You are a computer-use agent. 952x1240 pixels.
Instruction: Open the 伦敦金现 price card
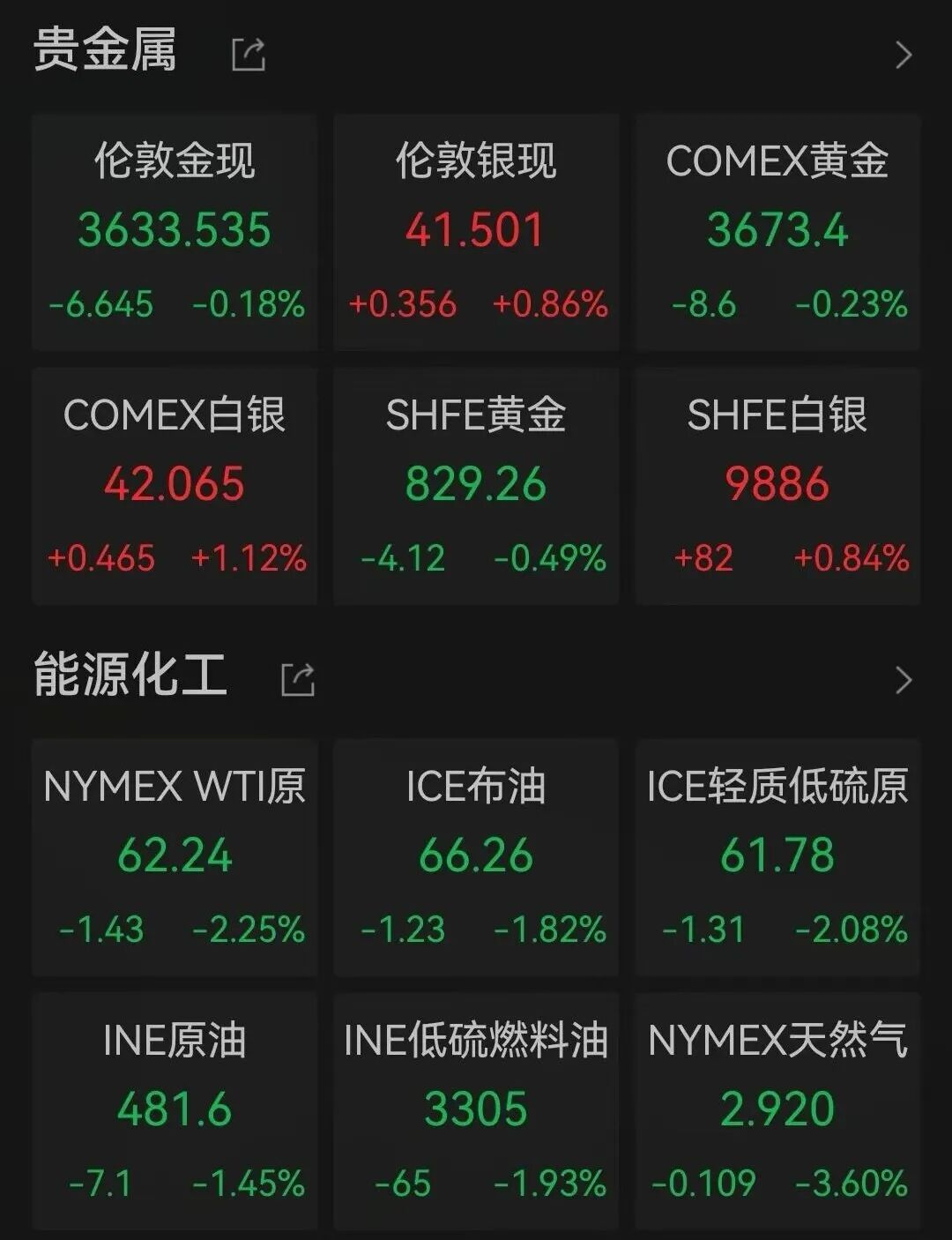[x=174, y=231]
